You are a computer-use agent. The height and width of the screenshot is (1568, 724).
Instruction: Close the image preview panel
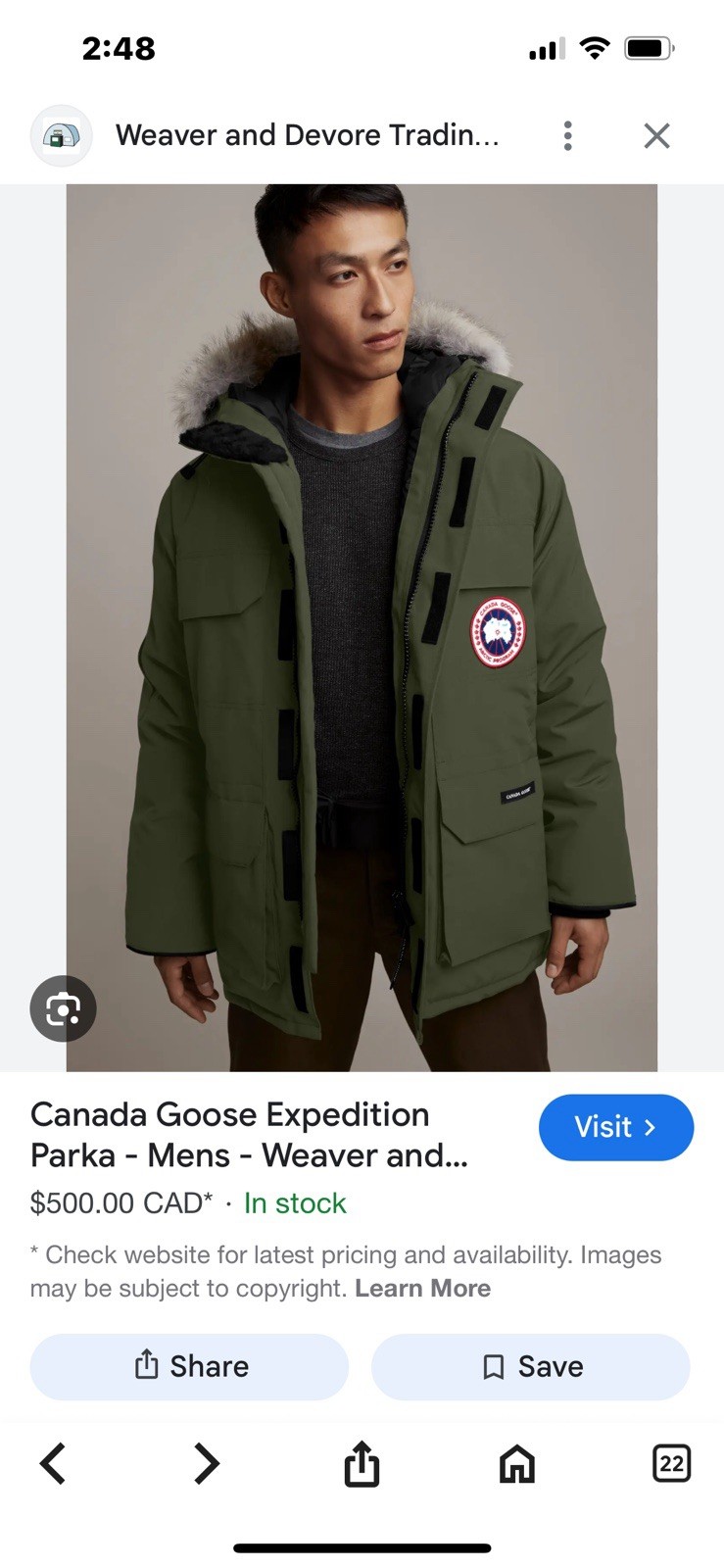coord(655,135)
